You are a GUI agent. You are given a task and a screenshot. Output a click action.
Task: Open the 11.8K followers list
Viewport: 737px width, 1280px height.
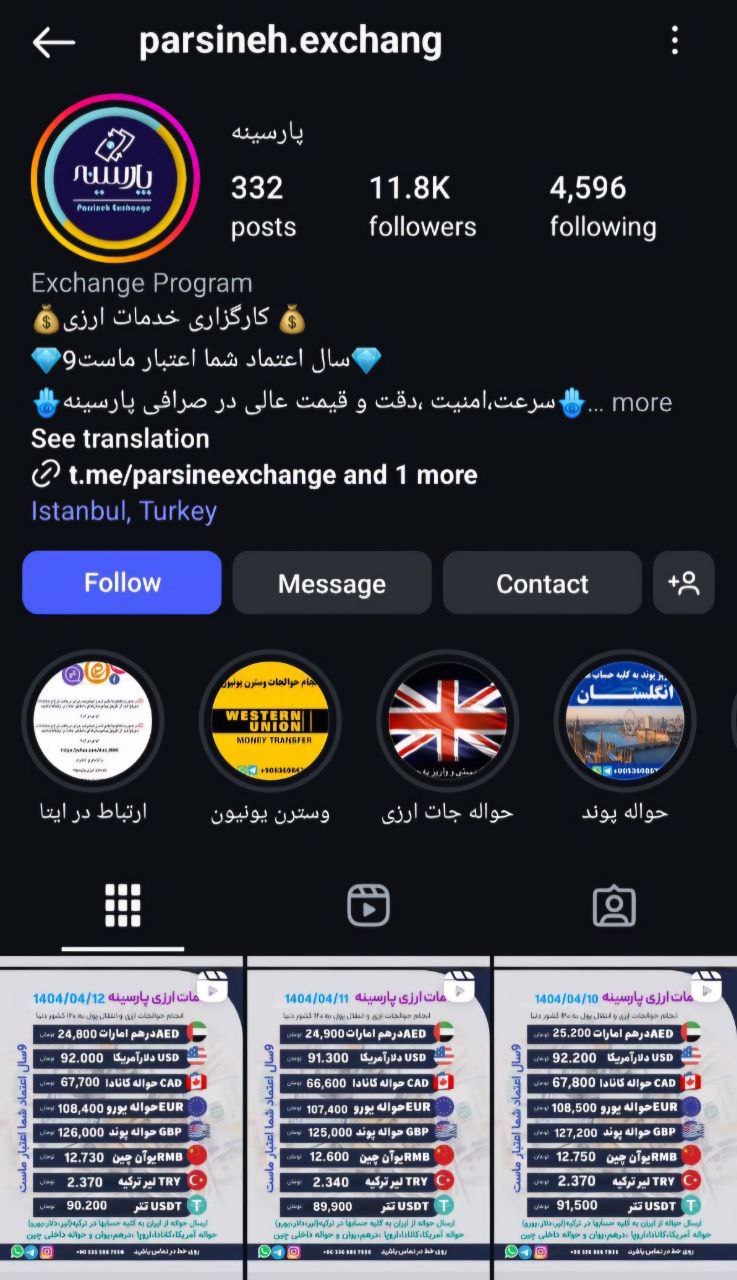pos(421,205)
